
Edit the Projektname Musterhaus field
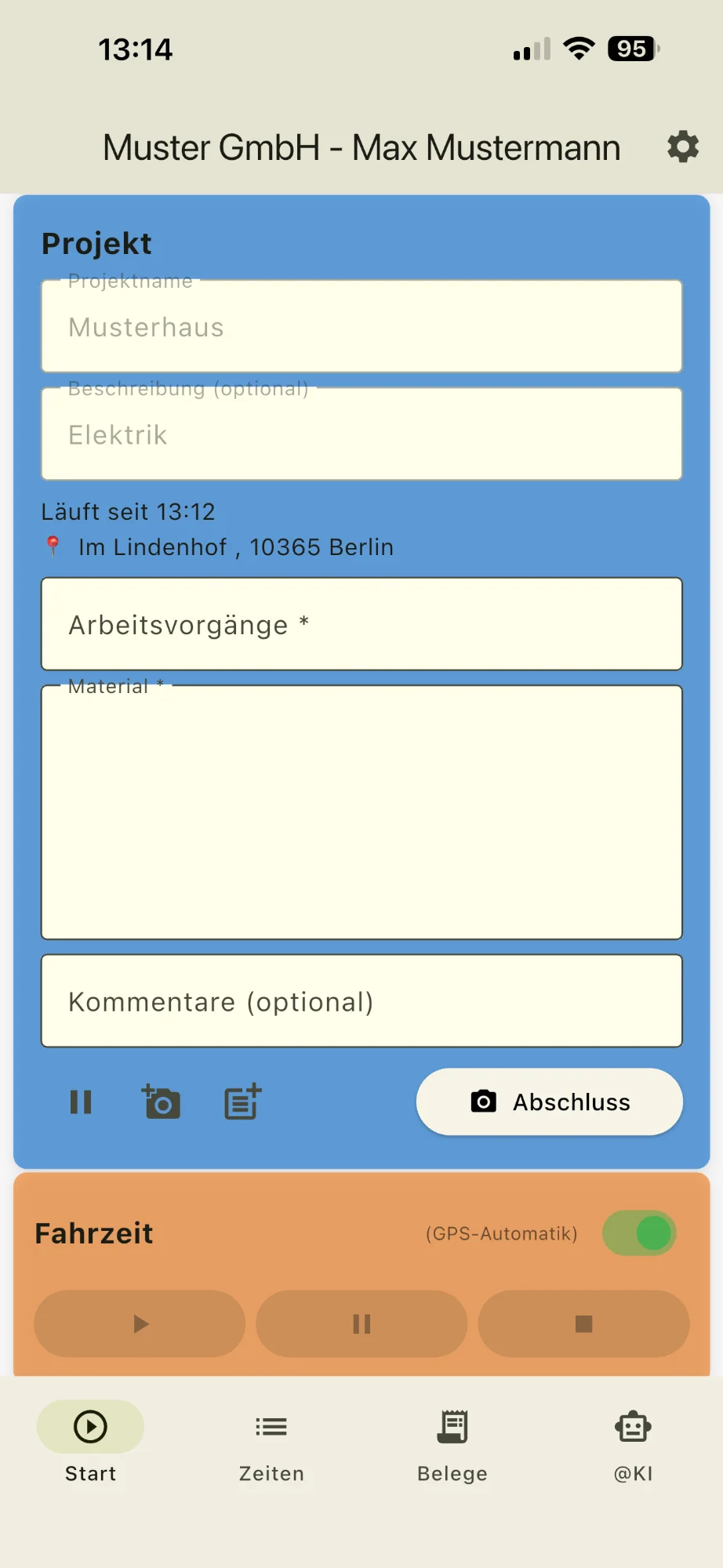click(x=361, y=327)
